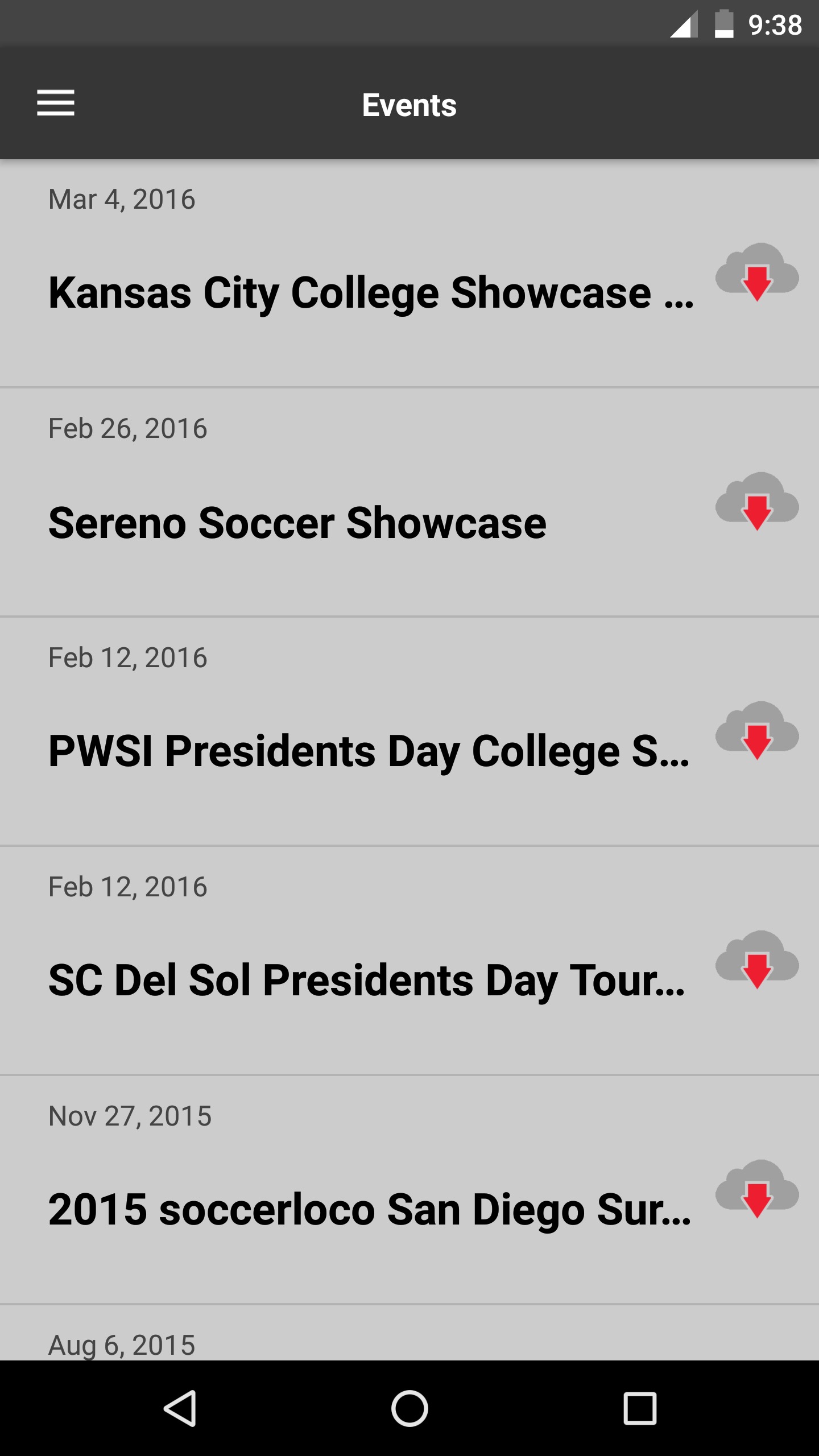Open the PWSI Presidents Day College event
This screenshot has width=819, height=1456.
coord(369,751)
